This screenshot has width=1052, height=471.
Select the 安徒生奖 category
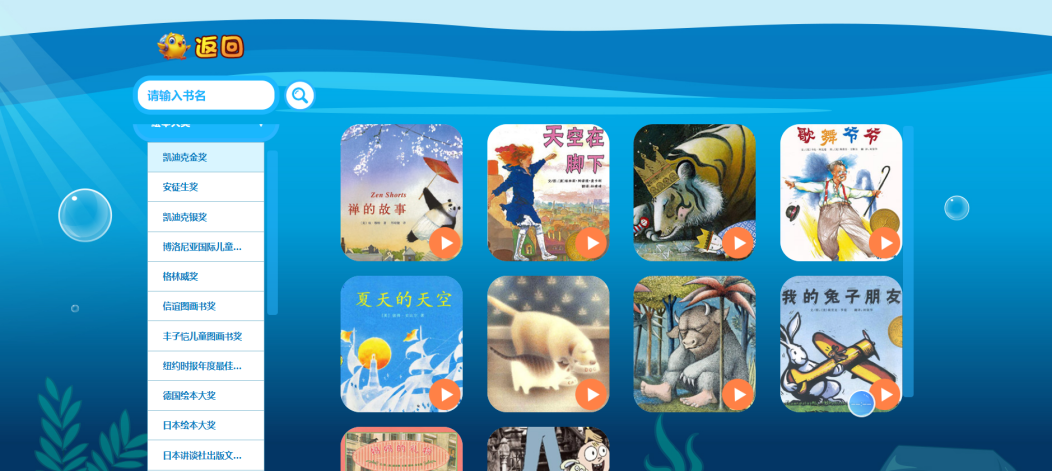[205, 187]
